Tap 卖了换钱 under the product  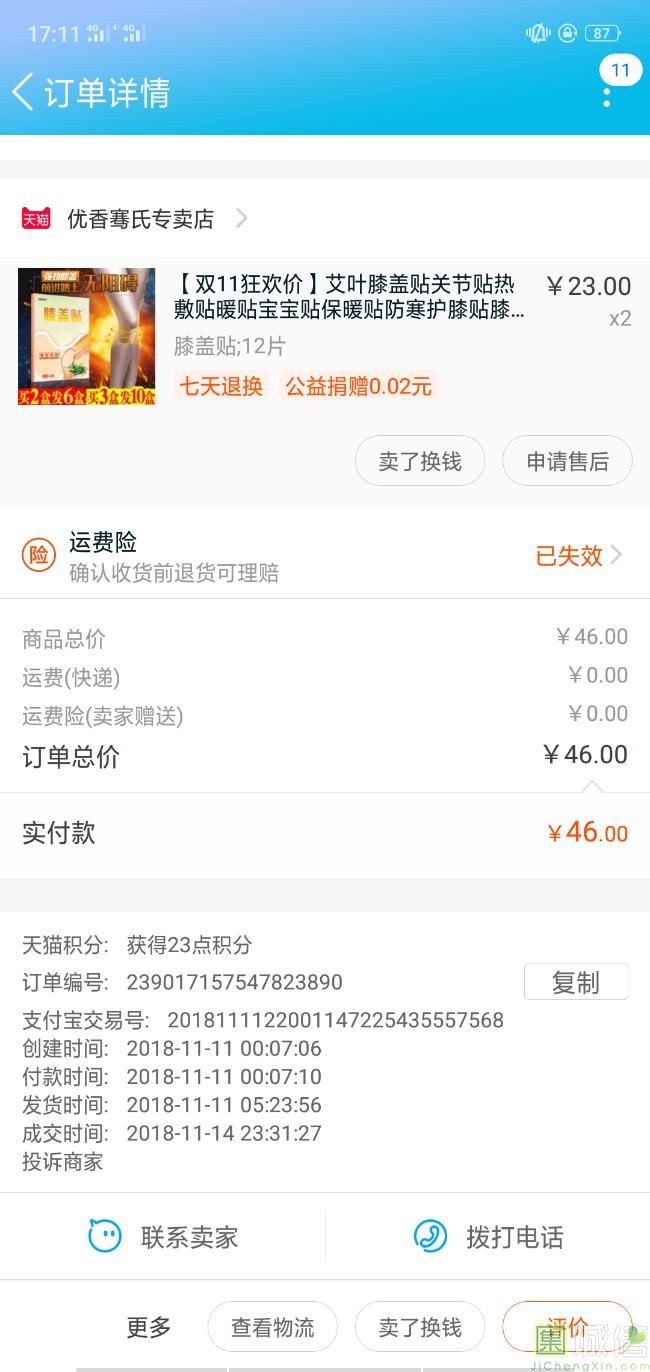pos(420,461)
